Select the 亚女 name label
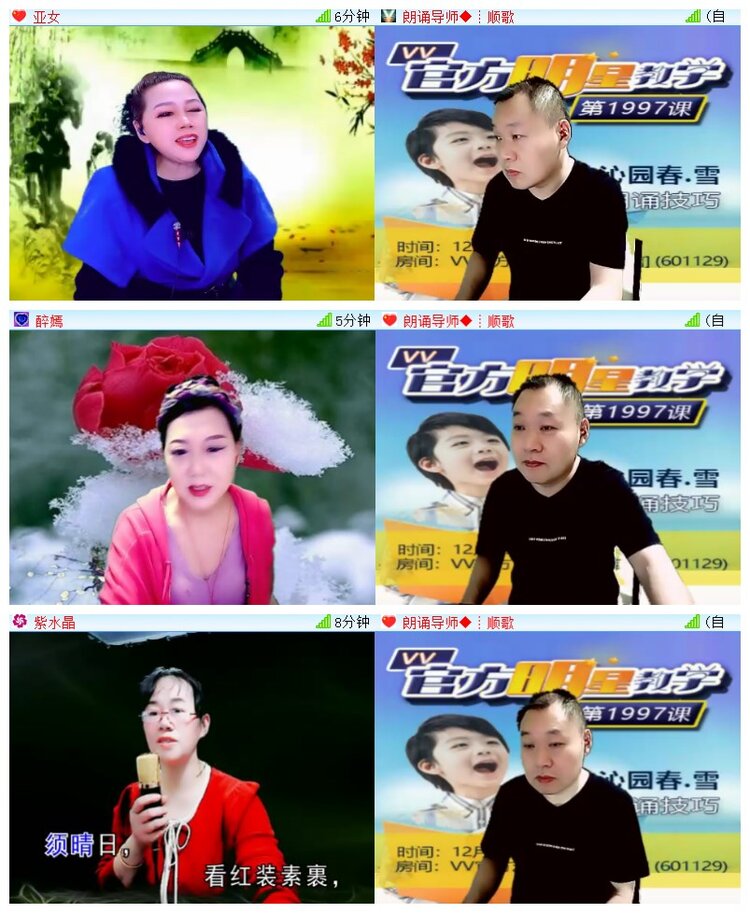The width and height of the screenshot is (750, 913). [47, 14]
